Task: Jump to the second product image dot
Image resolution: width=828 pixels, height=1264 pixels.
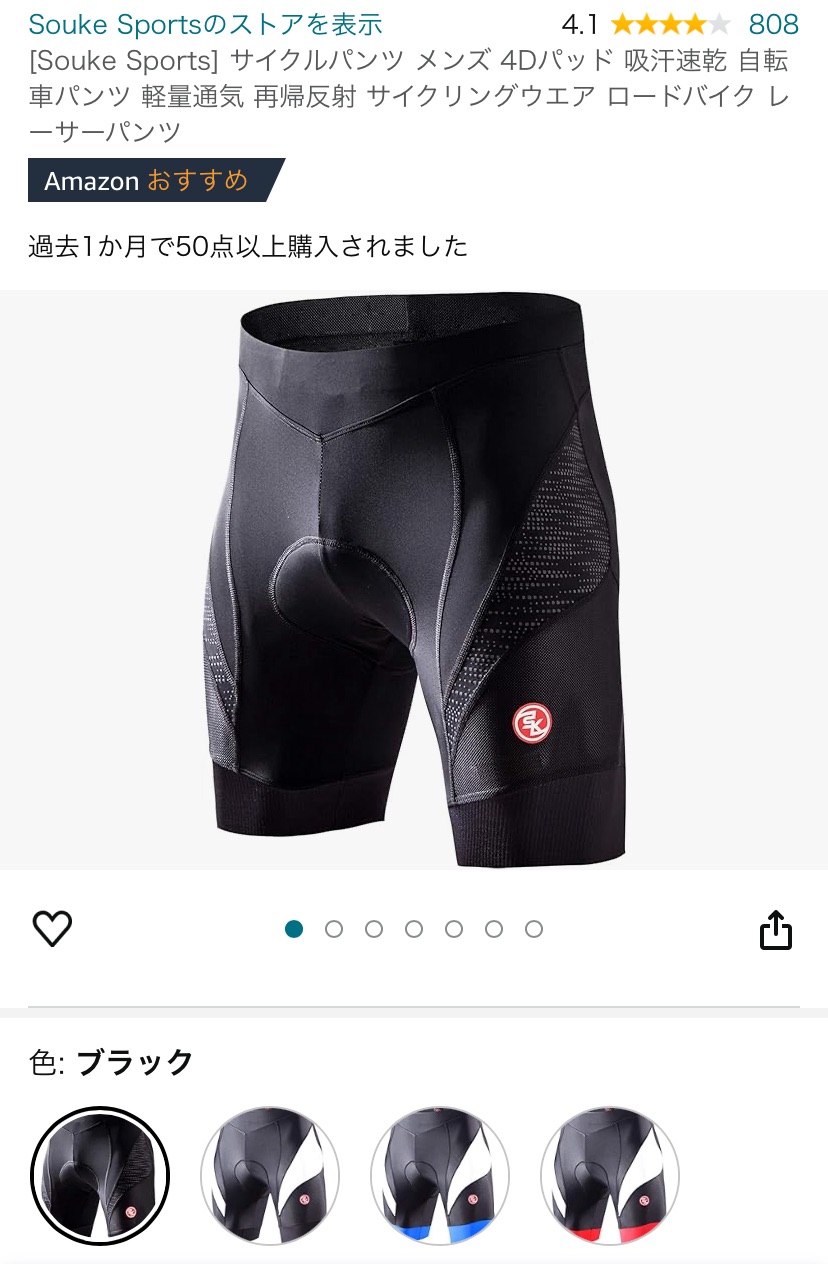Action: 334,929
